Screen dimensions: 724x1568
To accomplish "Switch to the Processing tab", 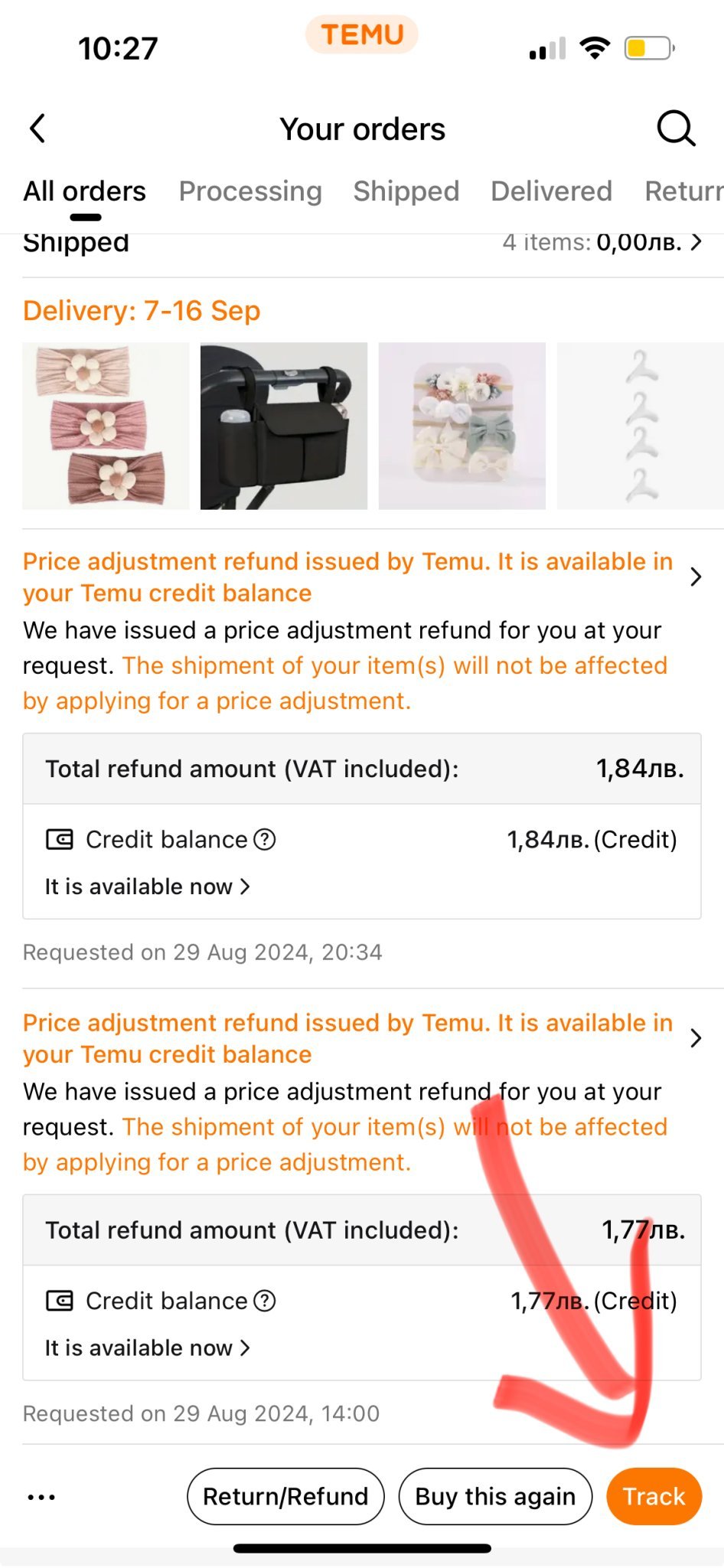I will 250,191.
